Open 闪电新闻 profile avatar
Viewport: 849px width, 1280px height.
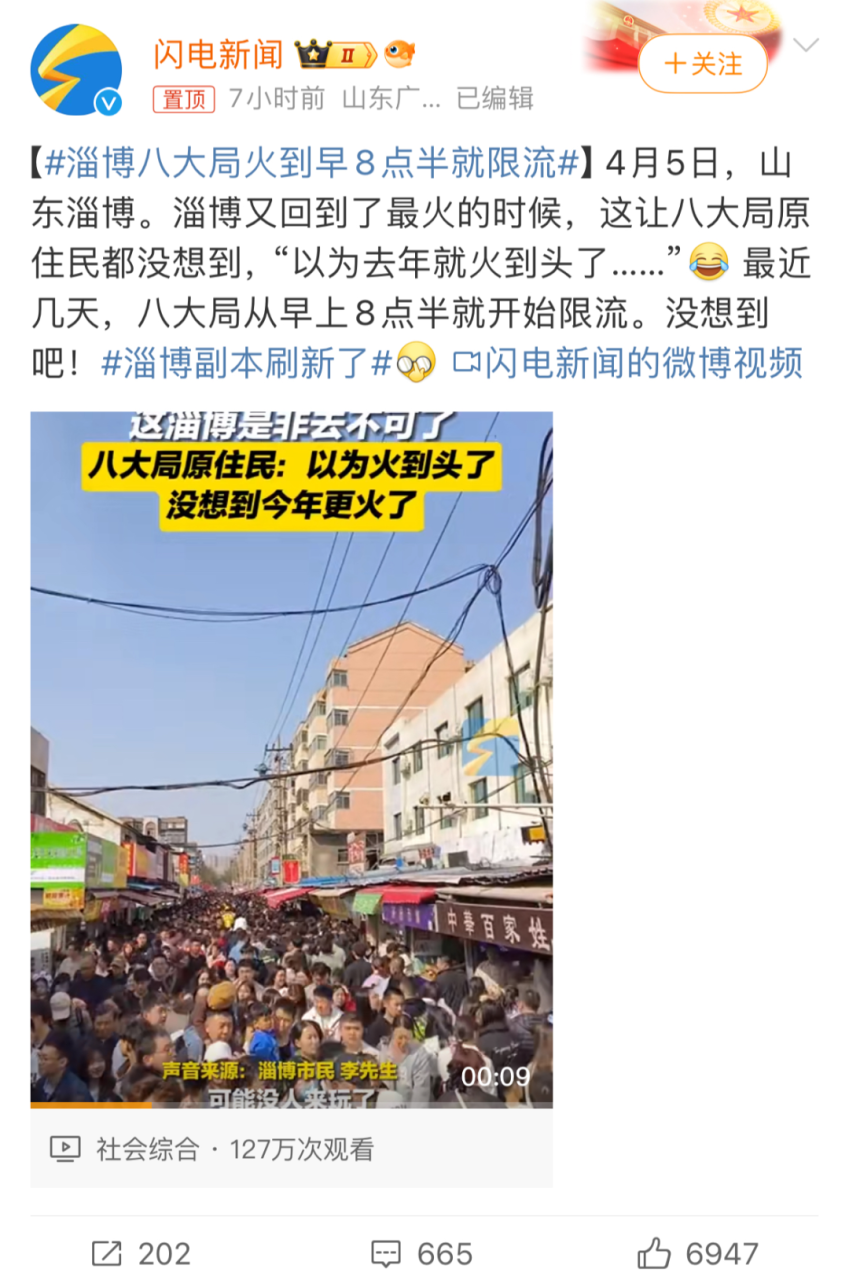click(x=76, y=70)
